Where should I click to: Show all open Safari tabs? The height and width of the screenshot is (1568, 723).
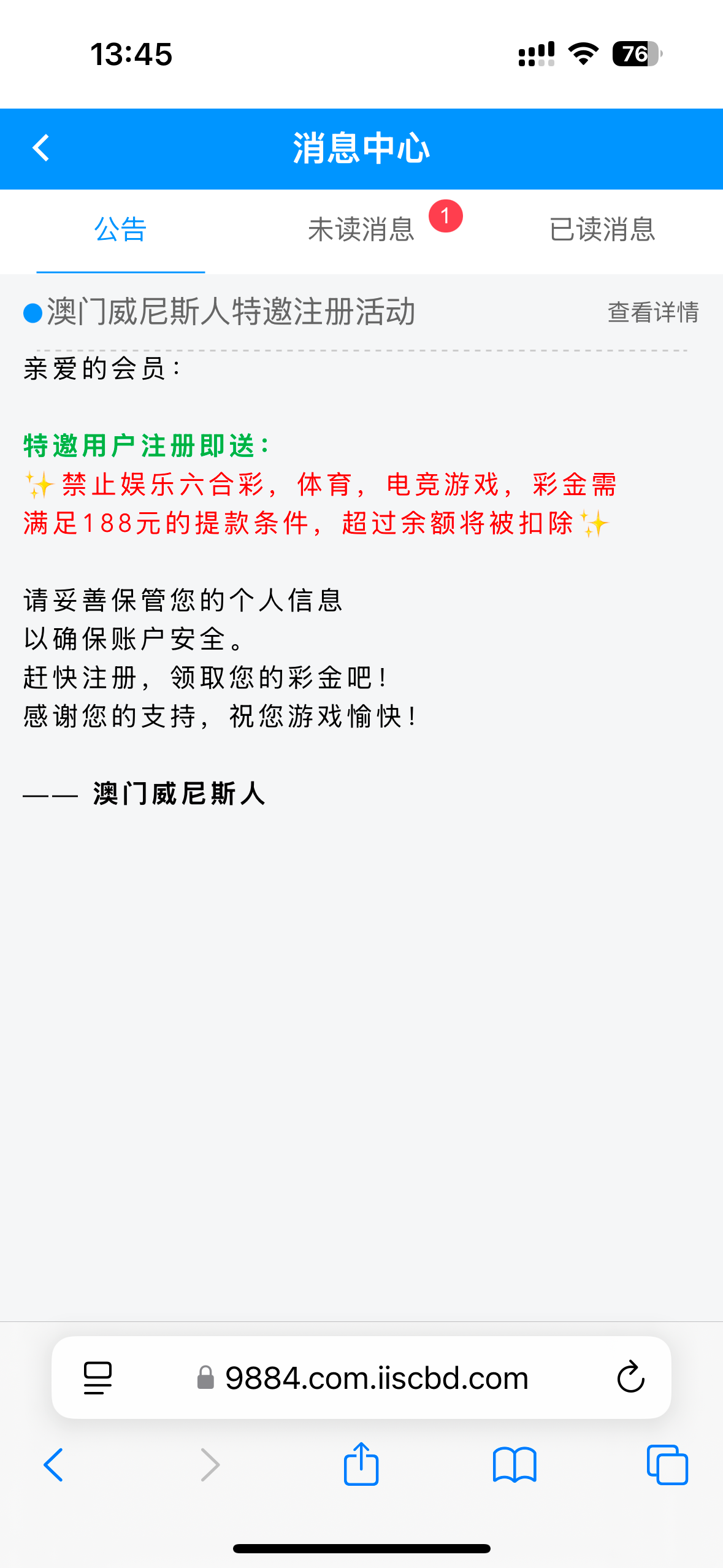(667, 1465)
